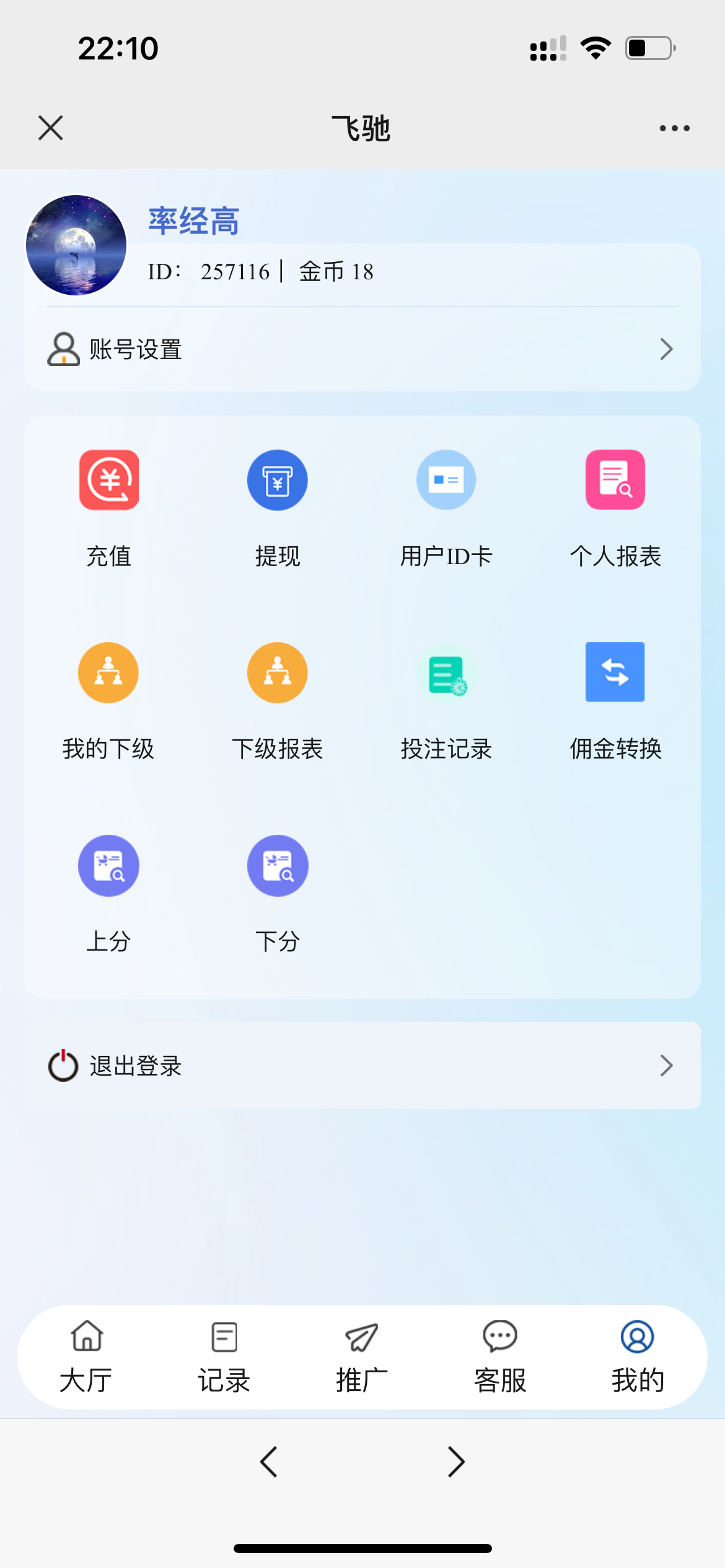
Task: Open the 客服 support tab
Action: pyautogui.click(x=500, y=1356)
